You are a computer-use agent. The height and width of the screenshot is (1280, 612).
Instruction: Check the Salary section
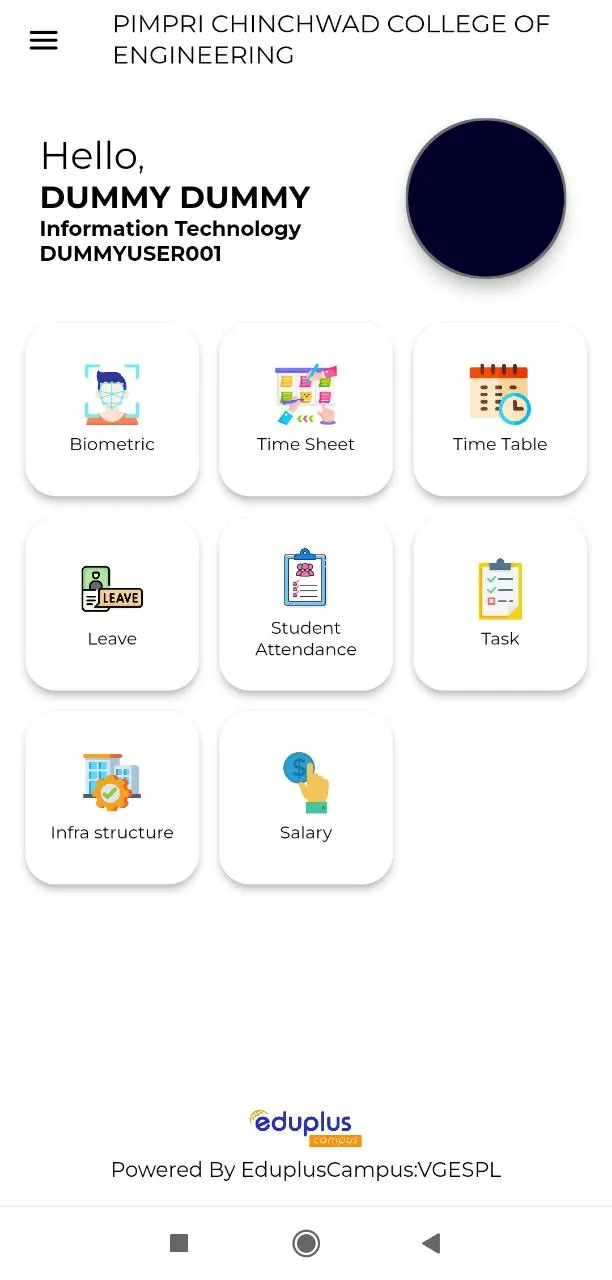click(306, 797)
